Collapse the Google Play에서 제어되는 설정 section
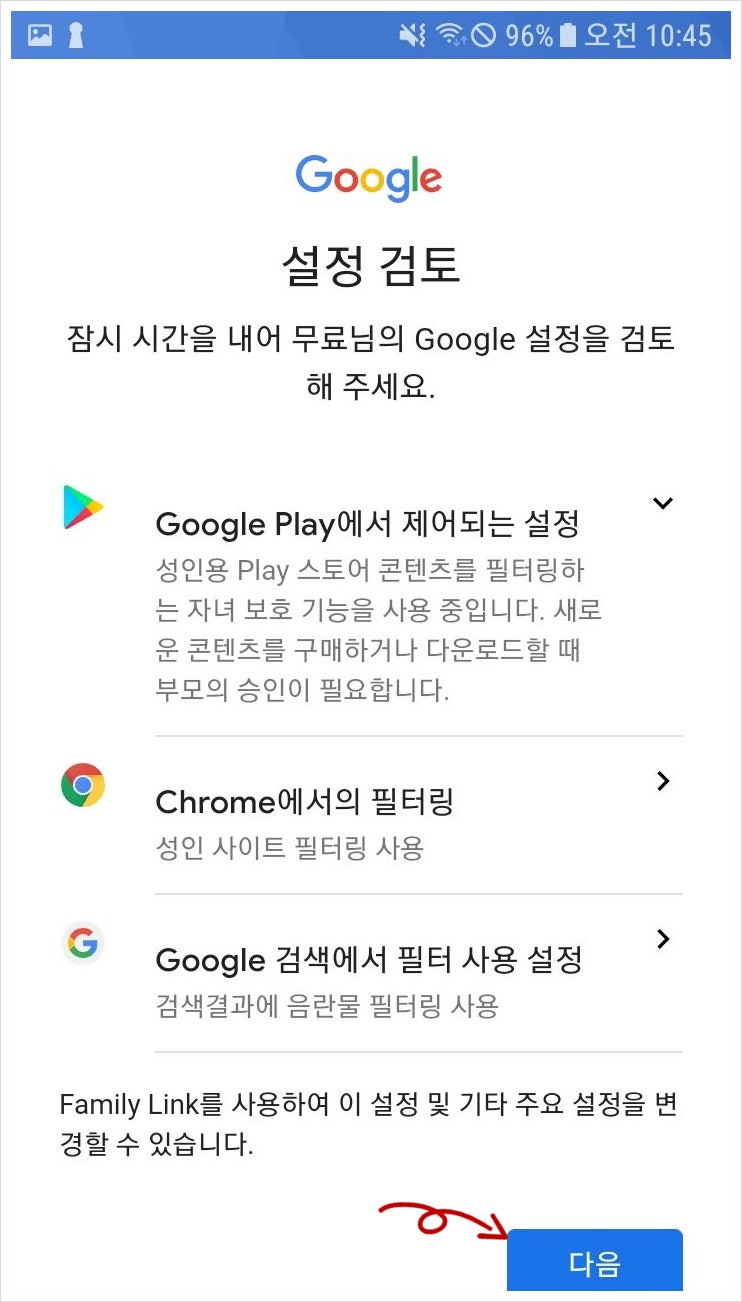 (x=662, y=503)
